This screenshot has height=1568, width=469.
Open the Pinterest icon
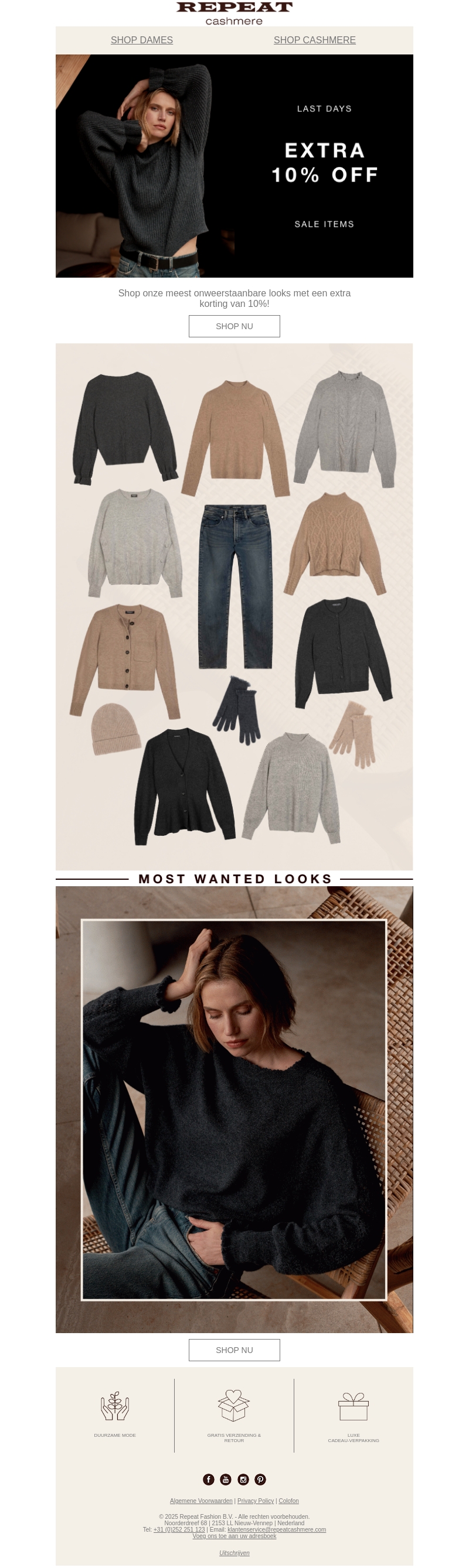(260, 1480)
